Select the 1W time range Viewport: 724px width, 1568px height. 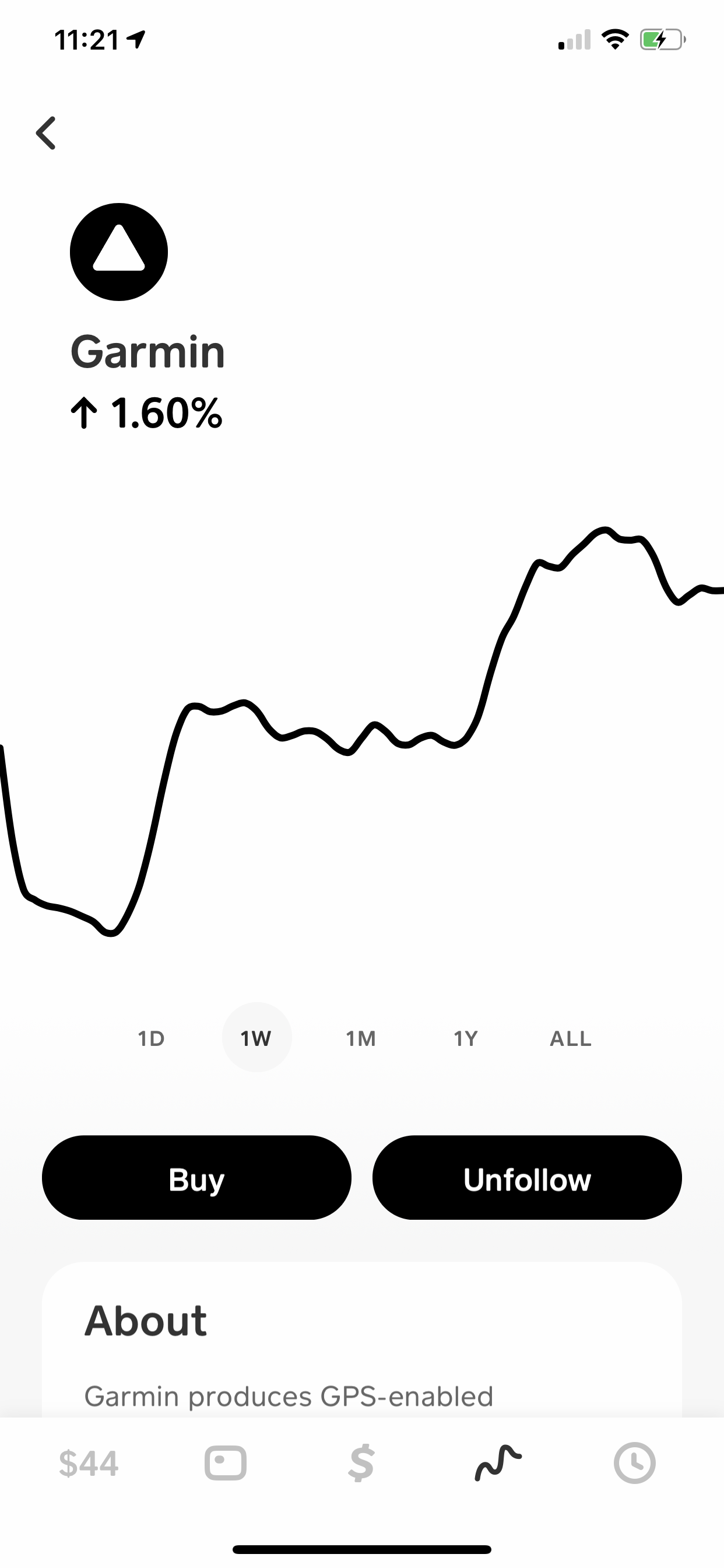[x=256, y=1038]
